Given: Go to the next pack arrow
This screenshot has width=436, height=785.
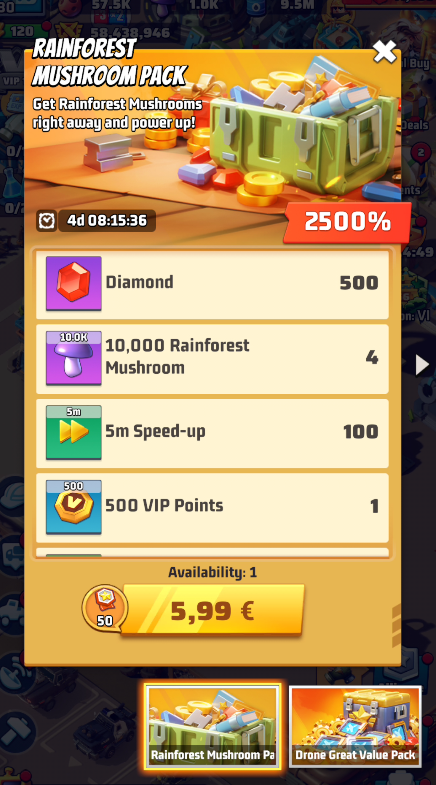Looking at the screenshot, I should click(x=422, y=365).
